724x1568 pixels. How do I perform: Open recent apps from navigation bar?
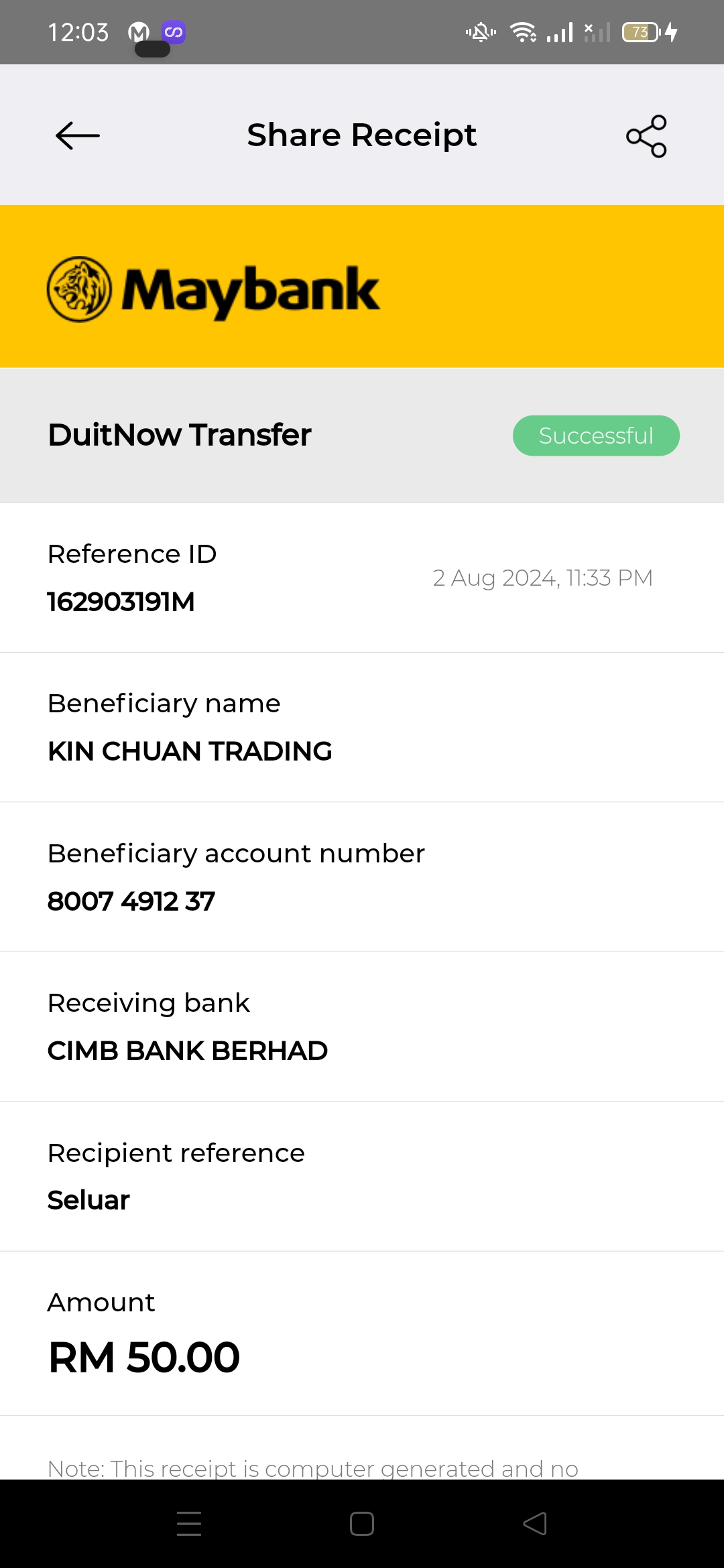pos(189,1524)
